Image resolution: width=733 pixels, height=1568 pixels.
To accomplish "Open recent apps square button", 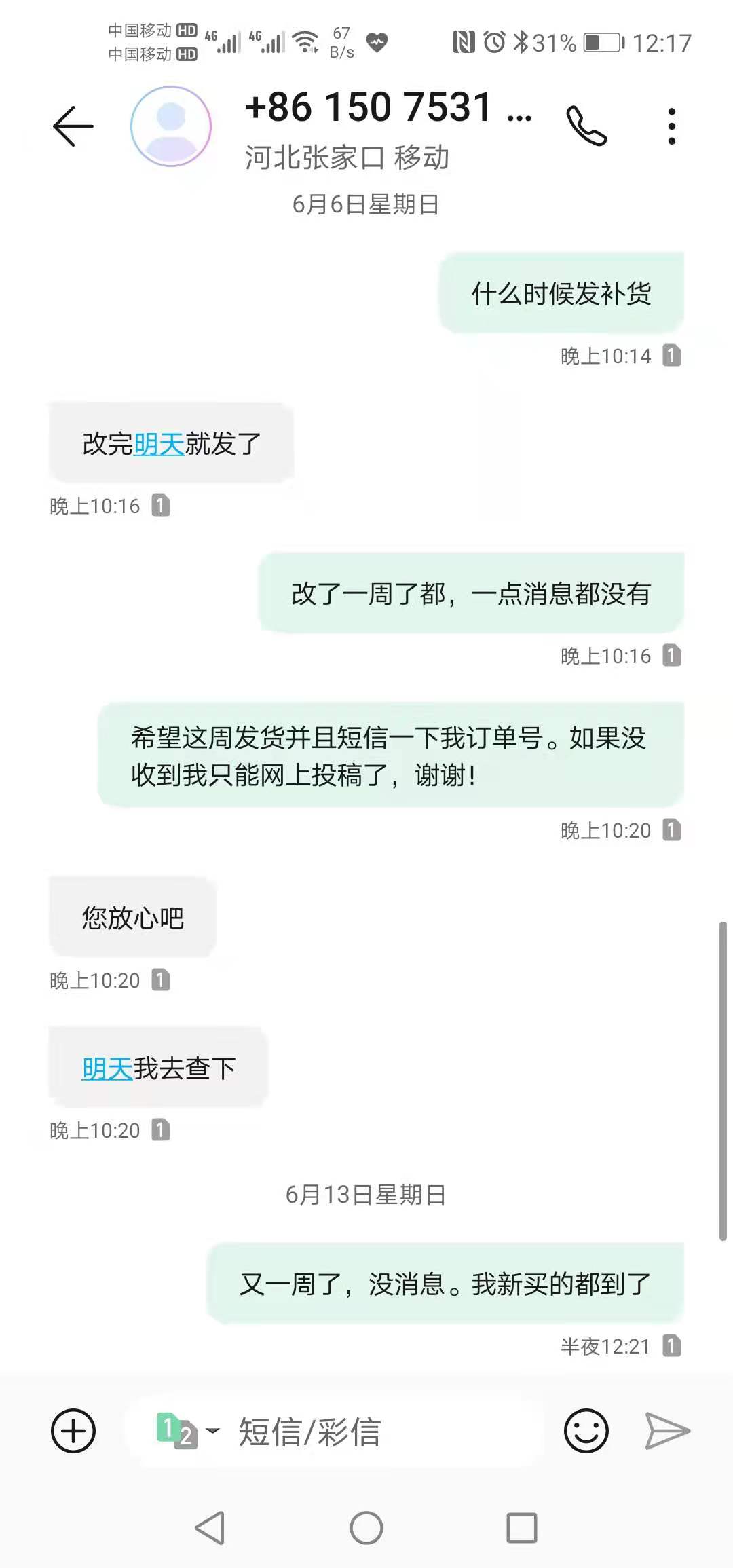I will [x=522, y=1529].
